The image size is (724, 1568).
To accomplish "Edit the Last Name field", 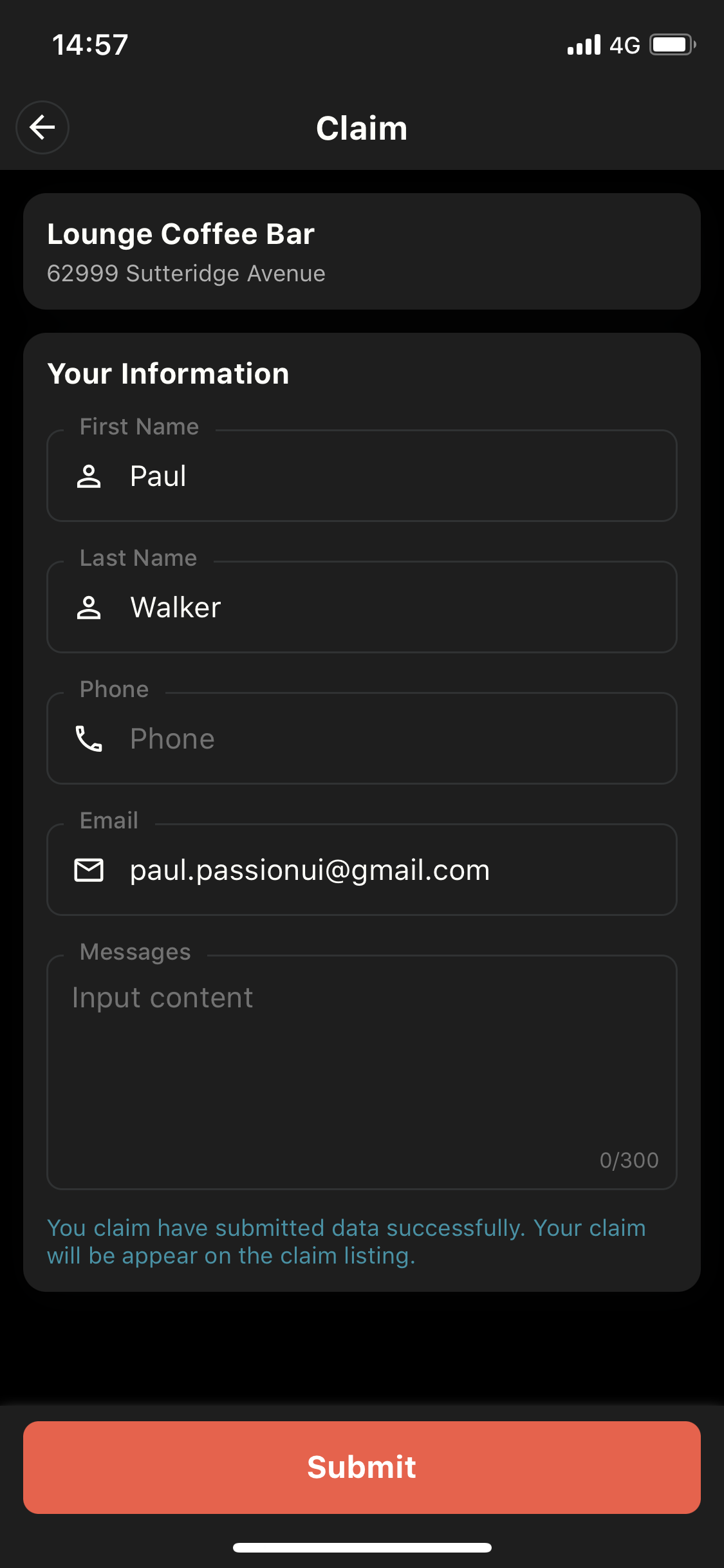I will (x=386, y=608).
